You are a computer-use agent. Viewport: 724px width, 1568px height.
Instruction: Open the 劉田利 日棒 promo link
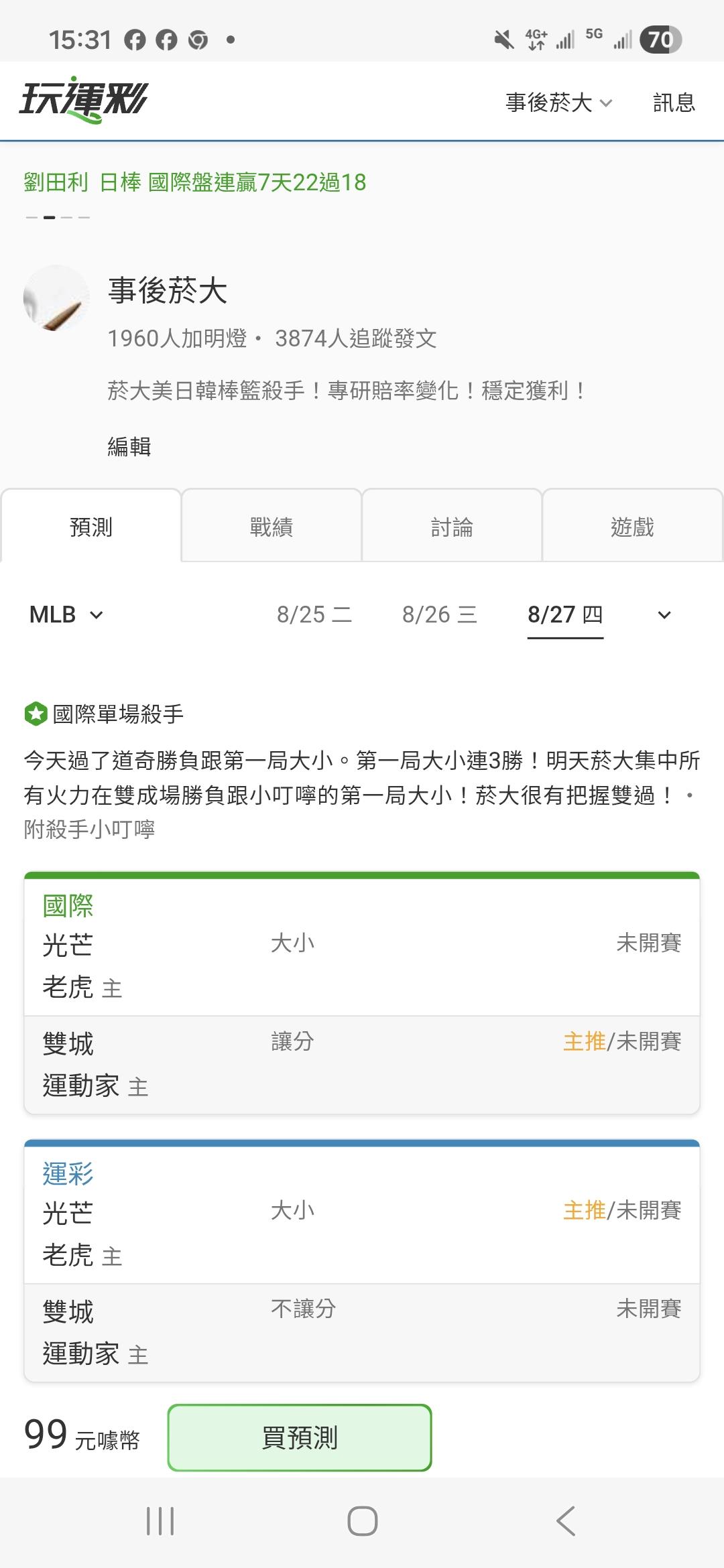click(195, 182)
